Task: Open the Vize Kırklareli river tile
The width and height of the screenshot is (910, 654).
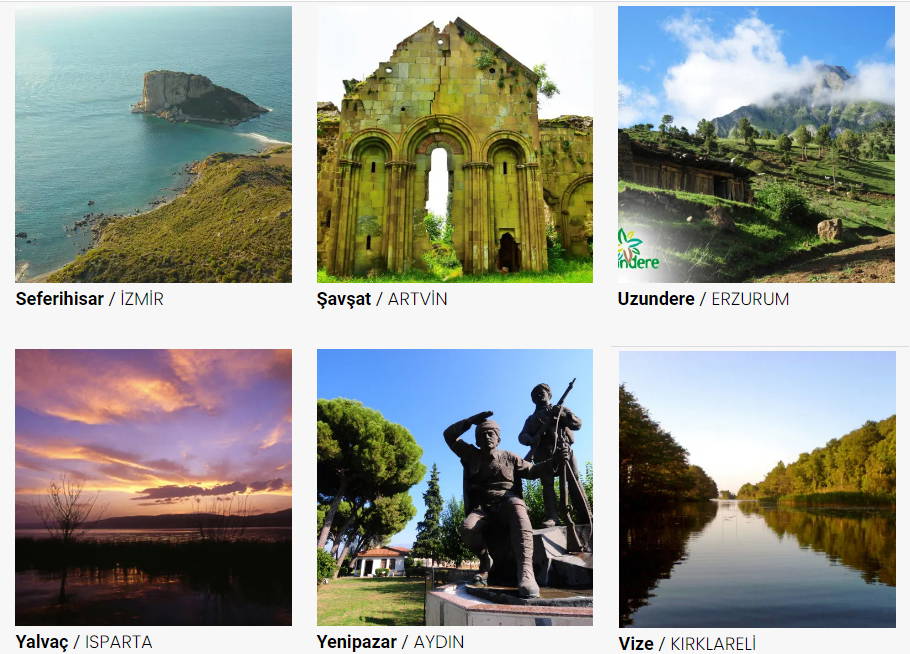Action: click(757, 489)
